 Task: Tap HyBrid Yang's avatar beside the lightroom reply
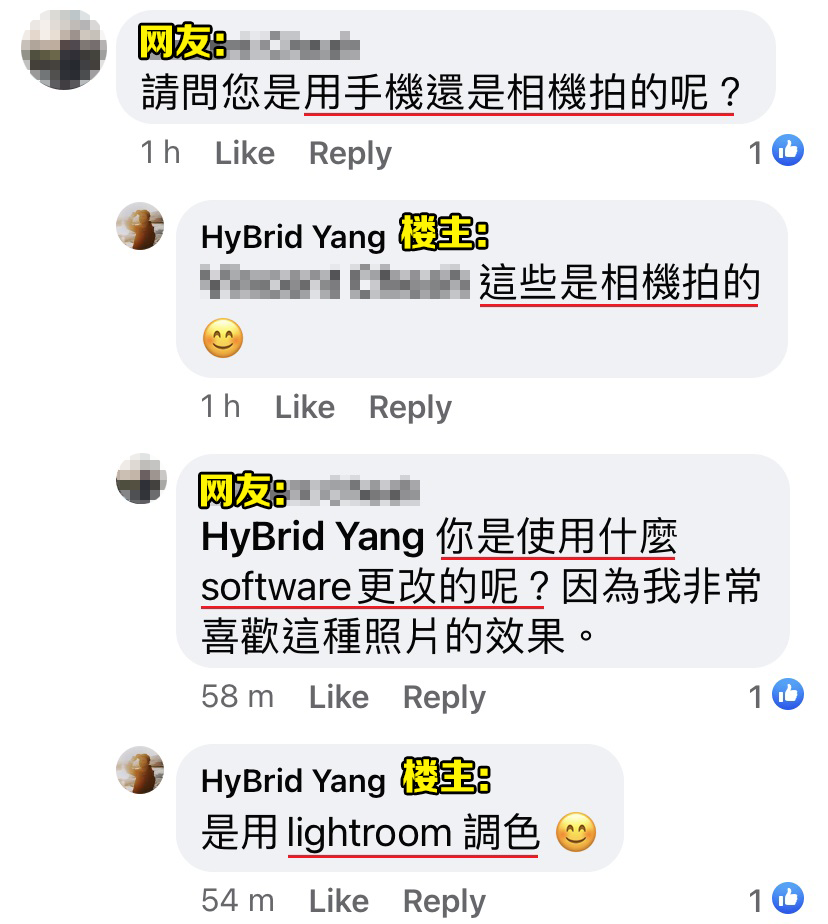point(140,770)
